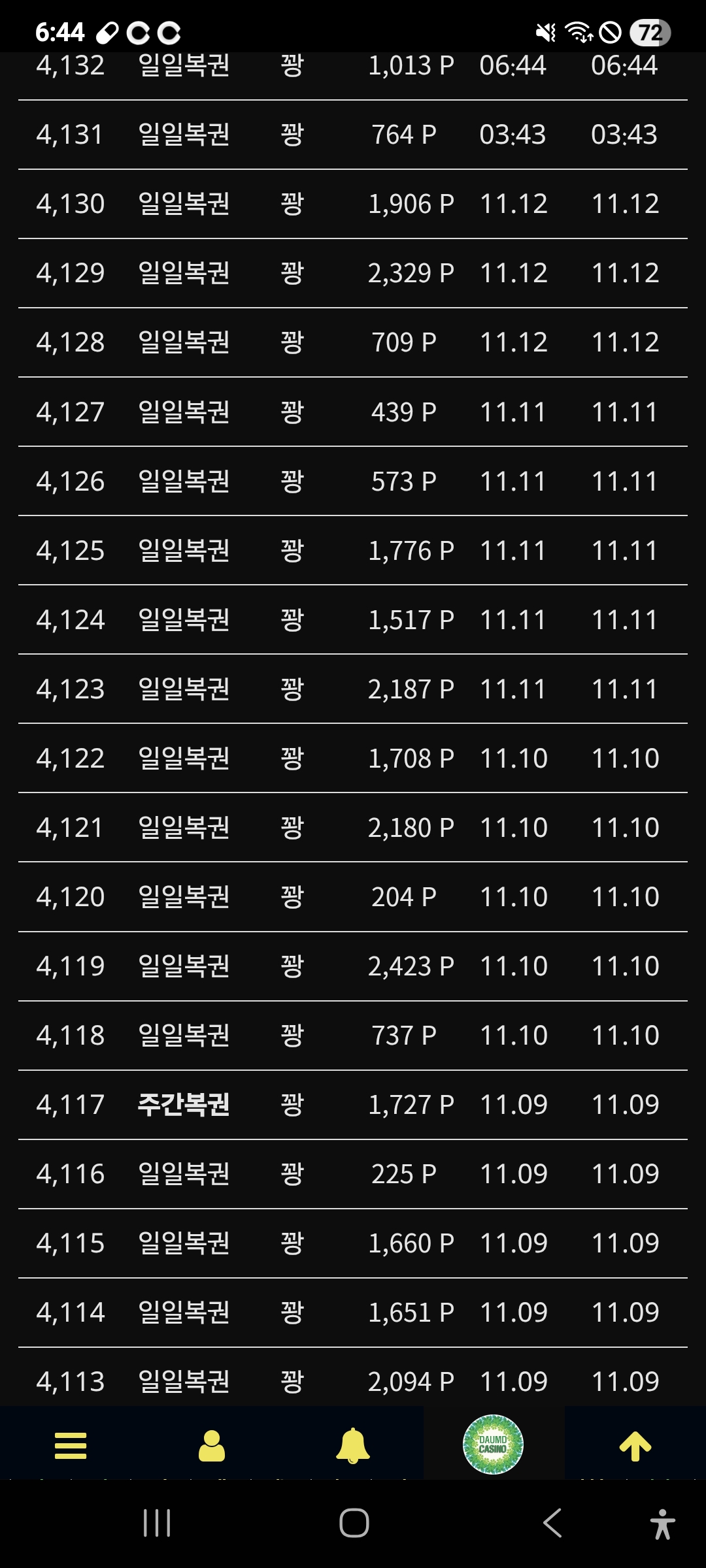Image resolution: width=706 pixels, height=1568 pixels.
Task: Open the hamburger menu
Action: [x=71, y=1445]
